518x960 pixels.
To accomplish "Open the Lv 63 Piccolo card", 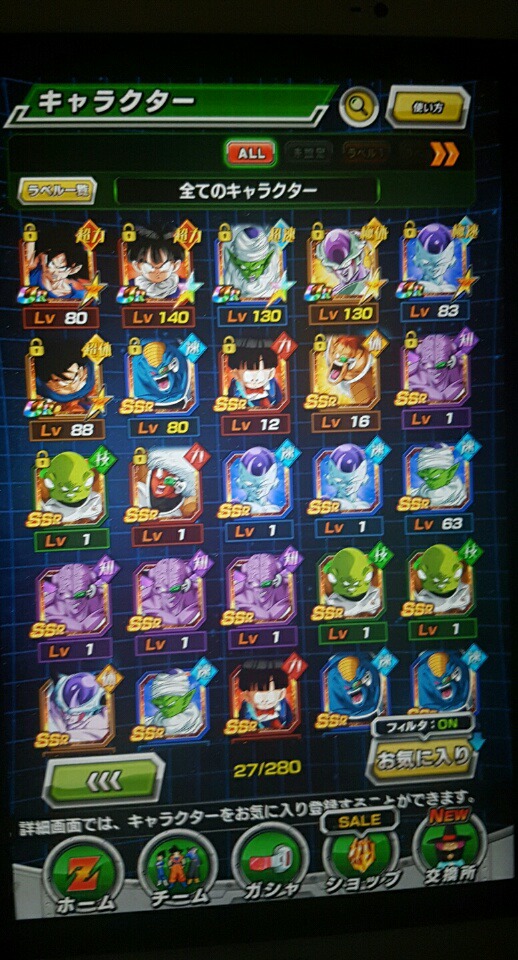I will pos(438,485).
